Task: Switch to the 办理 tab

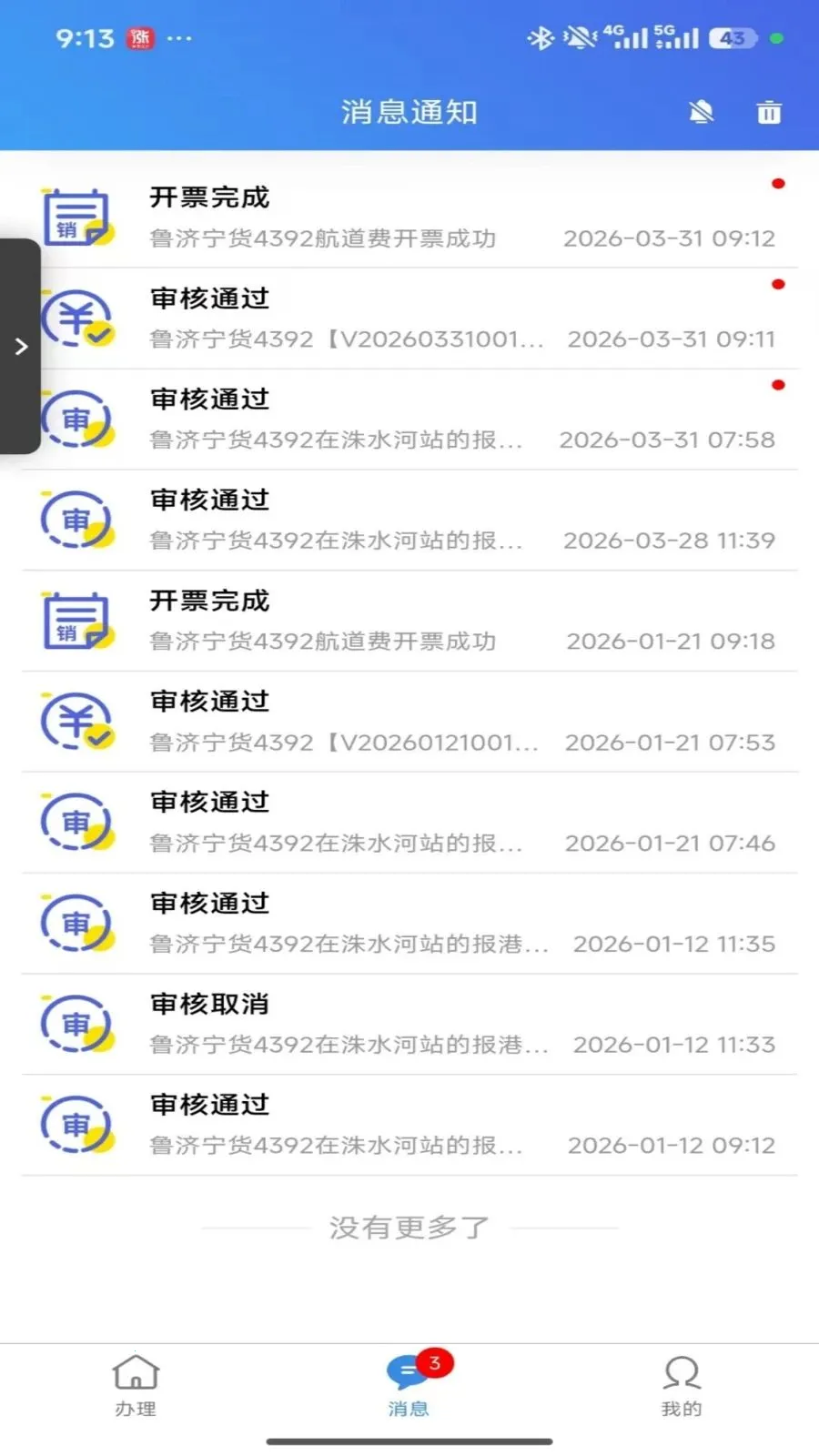Action: (135, 1383)
